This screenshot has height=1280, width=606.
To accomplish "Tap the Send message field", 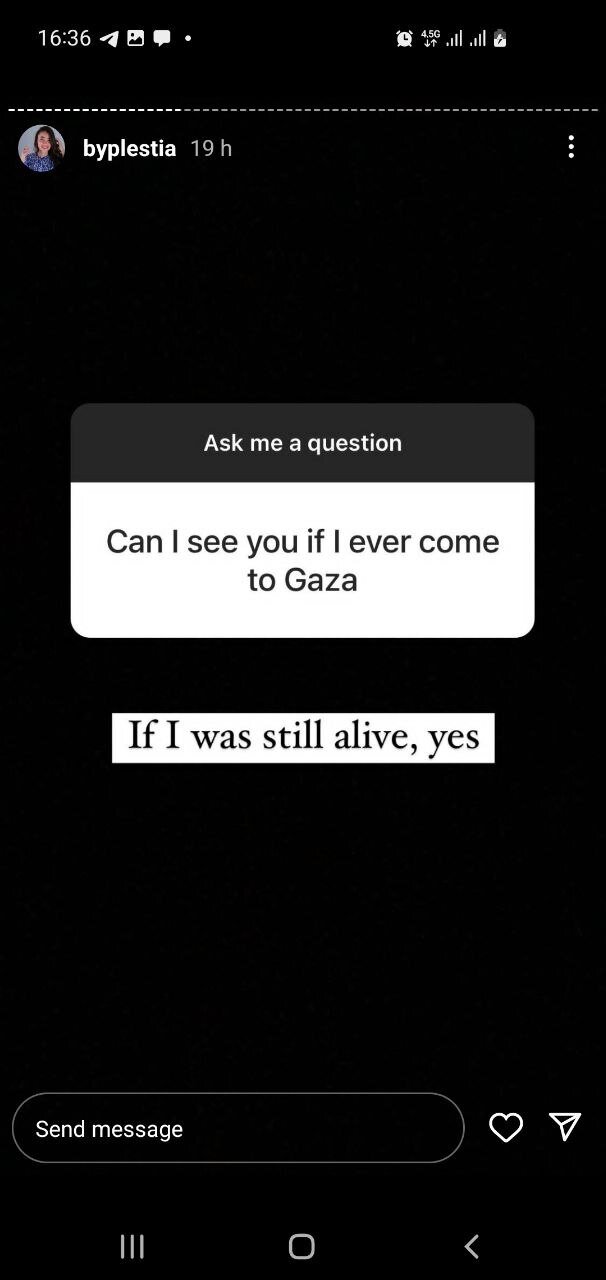I will click(238, 1128).
